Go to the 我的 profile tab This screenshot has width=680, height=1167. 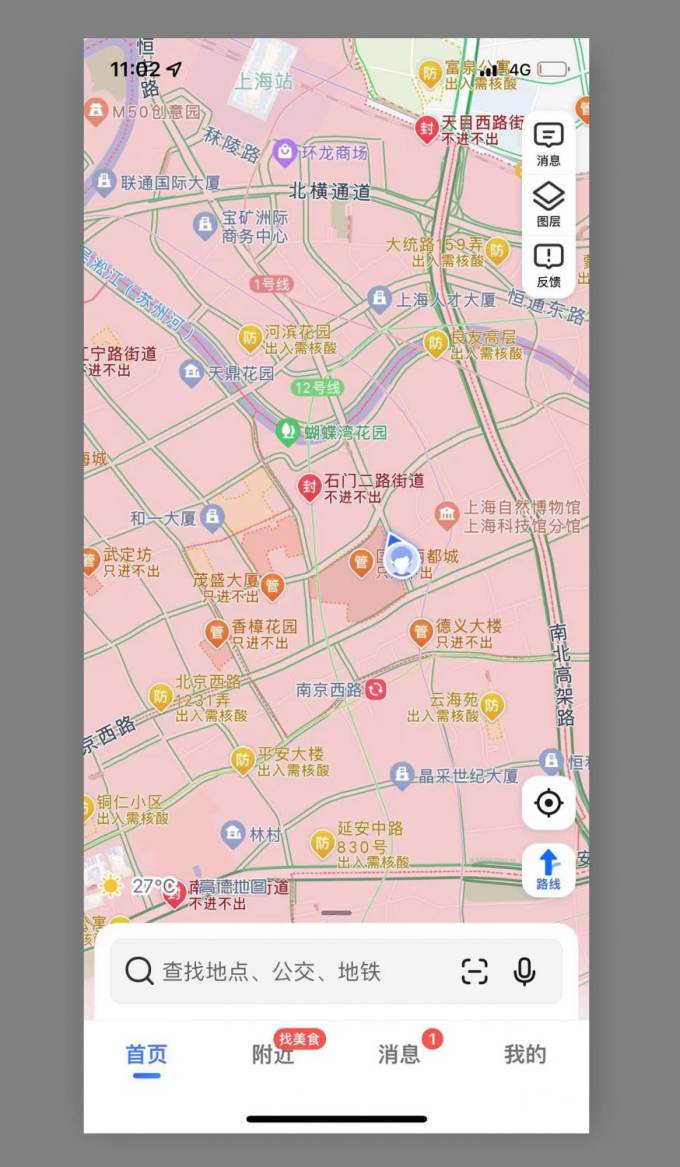coord(524,1054)
